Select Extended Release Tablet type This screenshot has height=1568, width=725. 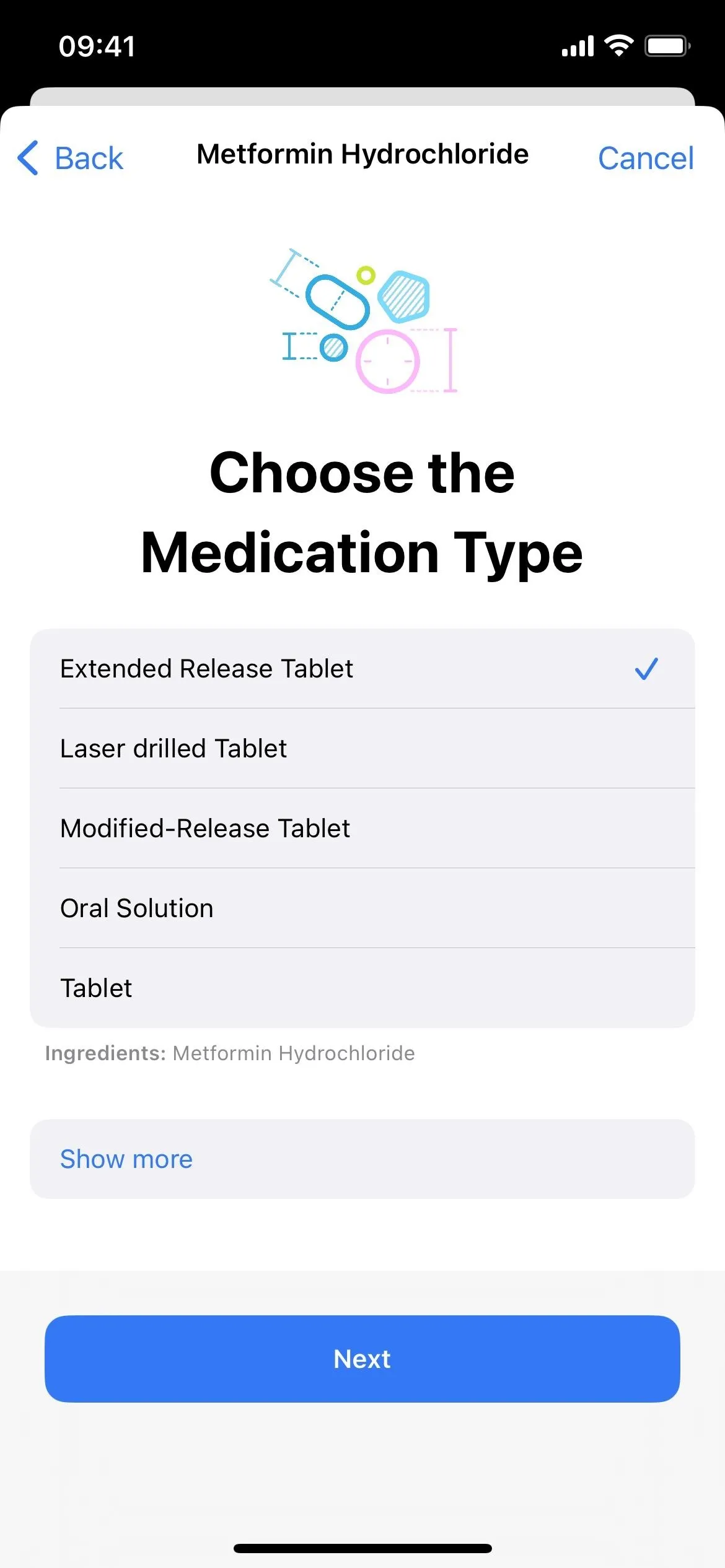coord(362,669)
